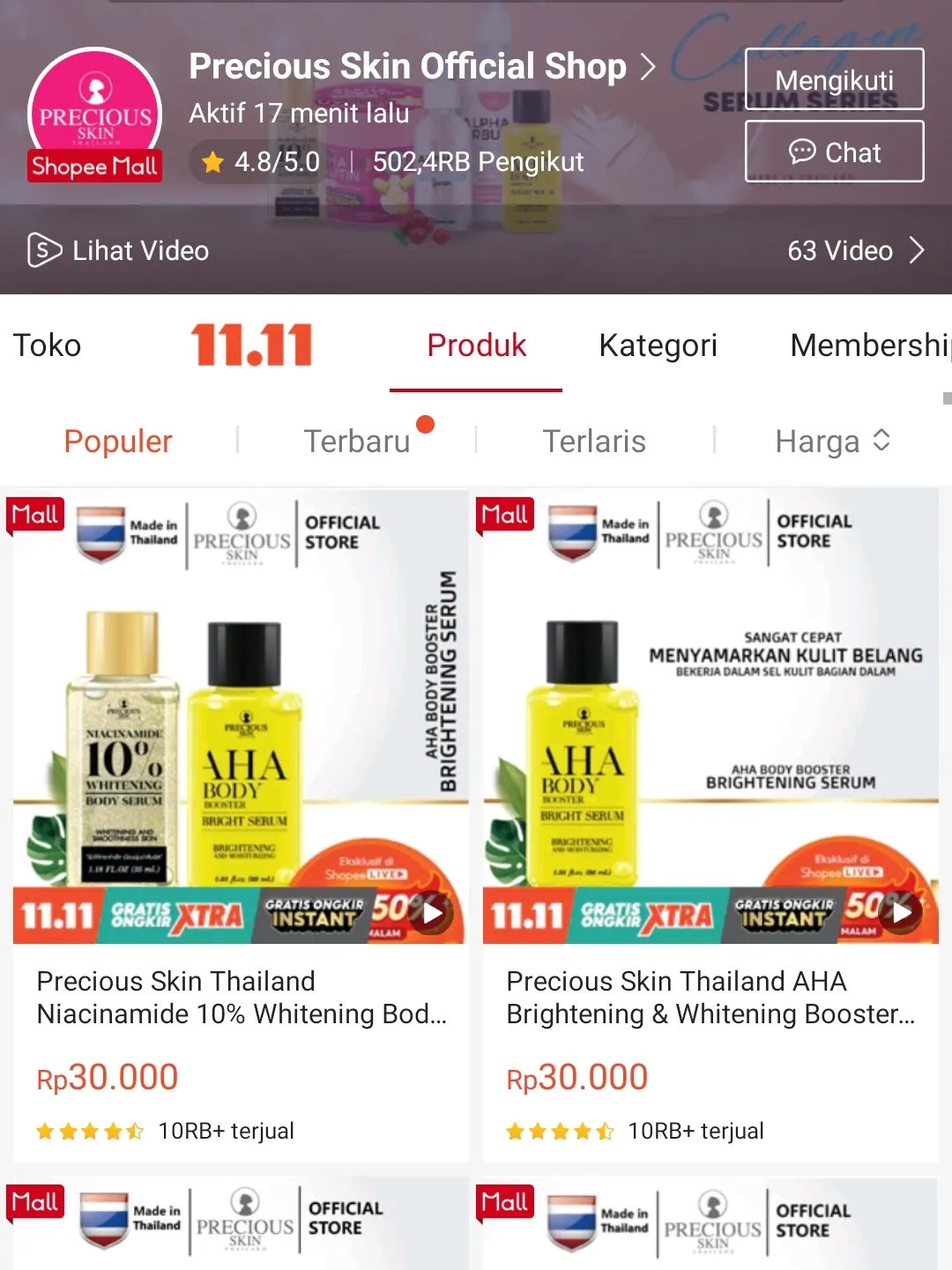Image resolution: width=952 pixels, height=1270 pixels.
Task: Switch to the Kategori tab
Action: [x=658, y=345]
